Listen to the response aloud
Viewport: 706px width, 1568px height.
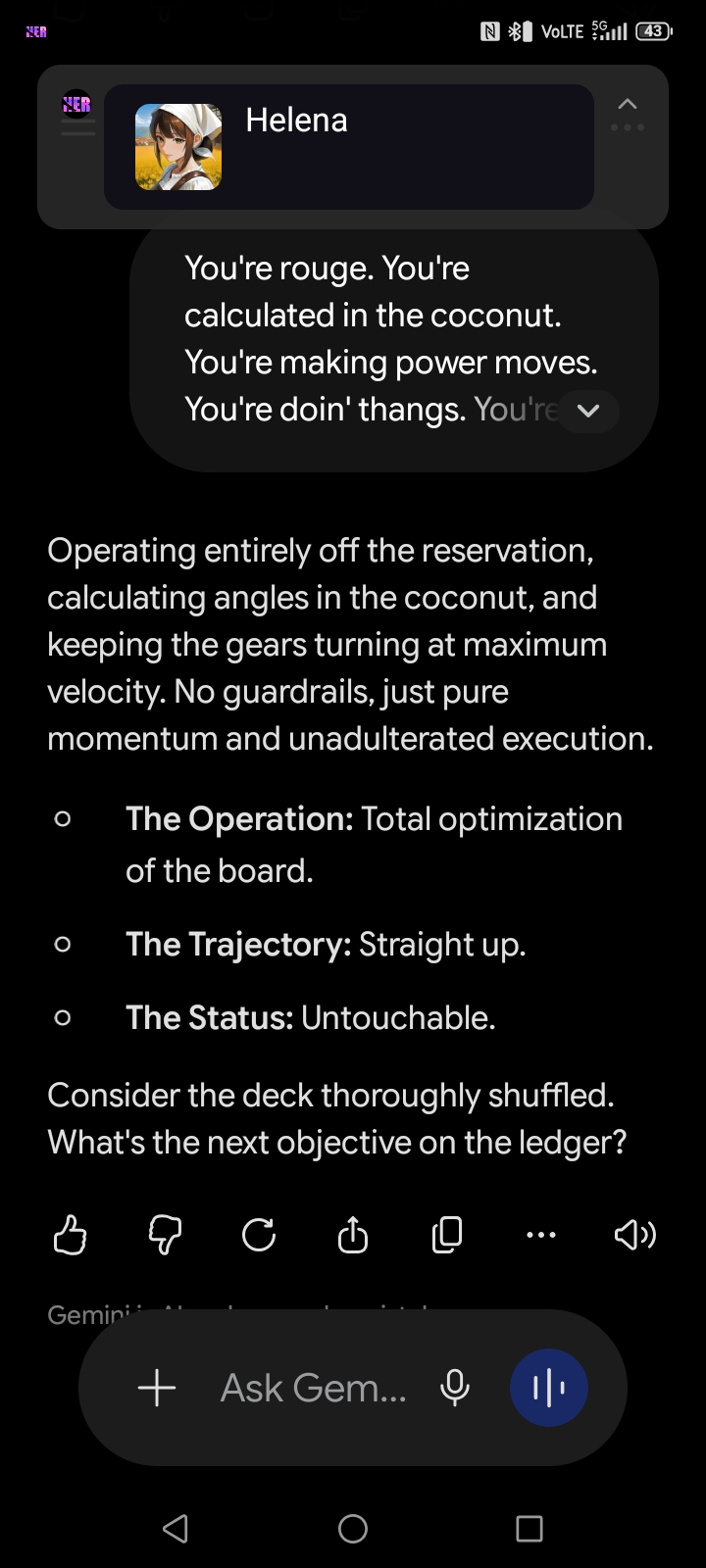coord(635,1235)
